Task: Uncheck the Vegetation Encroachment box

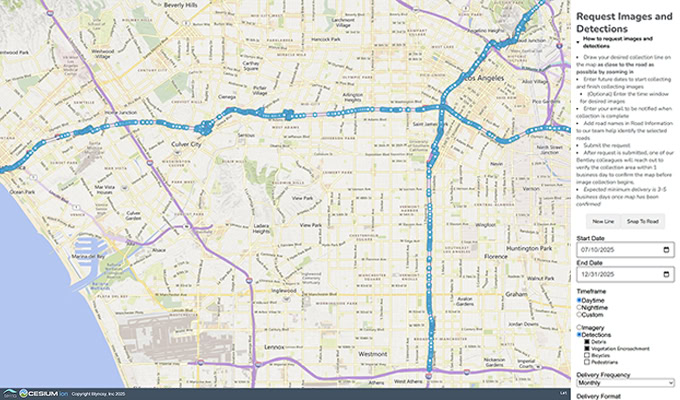Action: 588,348
